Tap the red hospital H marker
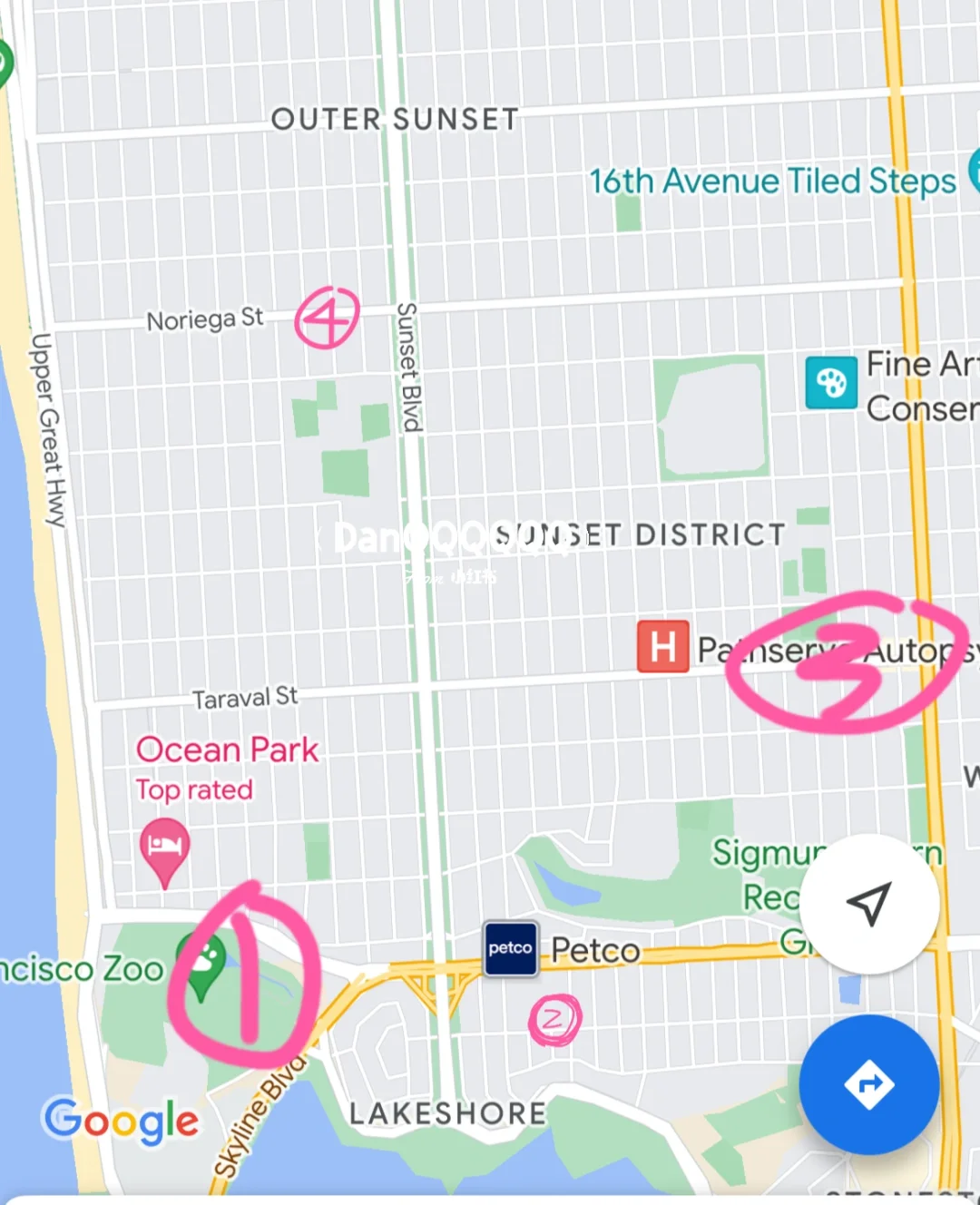This screenshot has width=980, height=1205. 662,647
